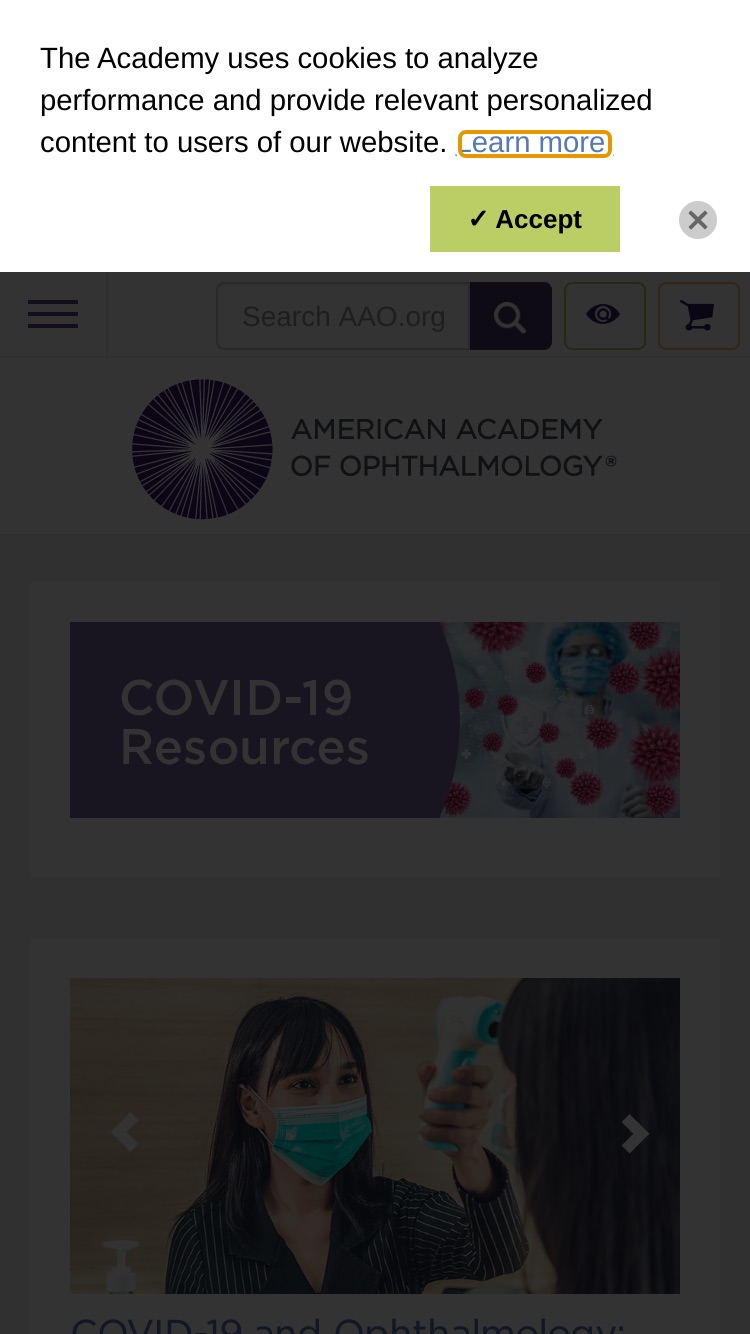Tap the magnifier search button
The width and height of the screenshot is (750, 1334).
pyautogui.click(x=511, y=316)
